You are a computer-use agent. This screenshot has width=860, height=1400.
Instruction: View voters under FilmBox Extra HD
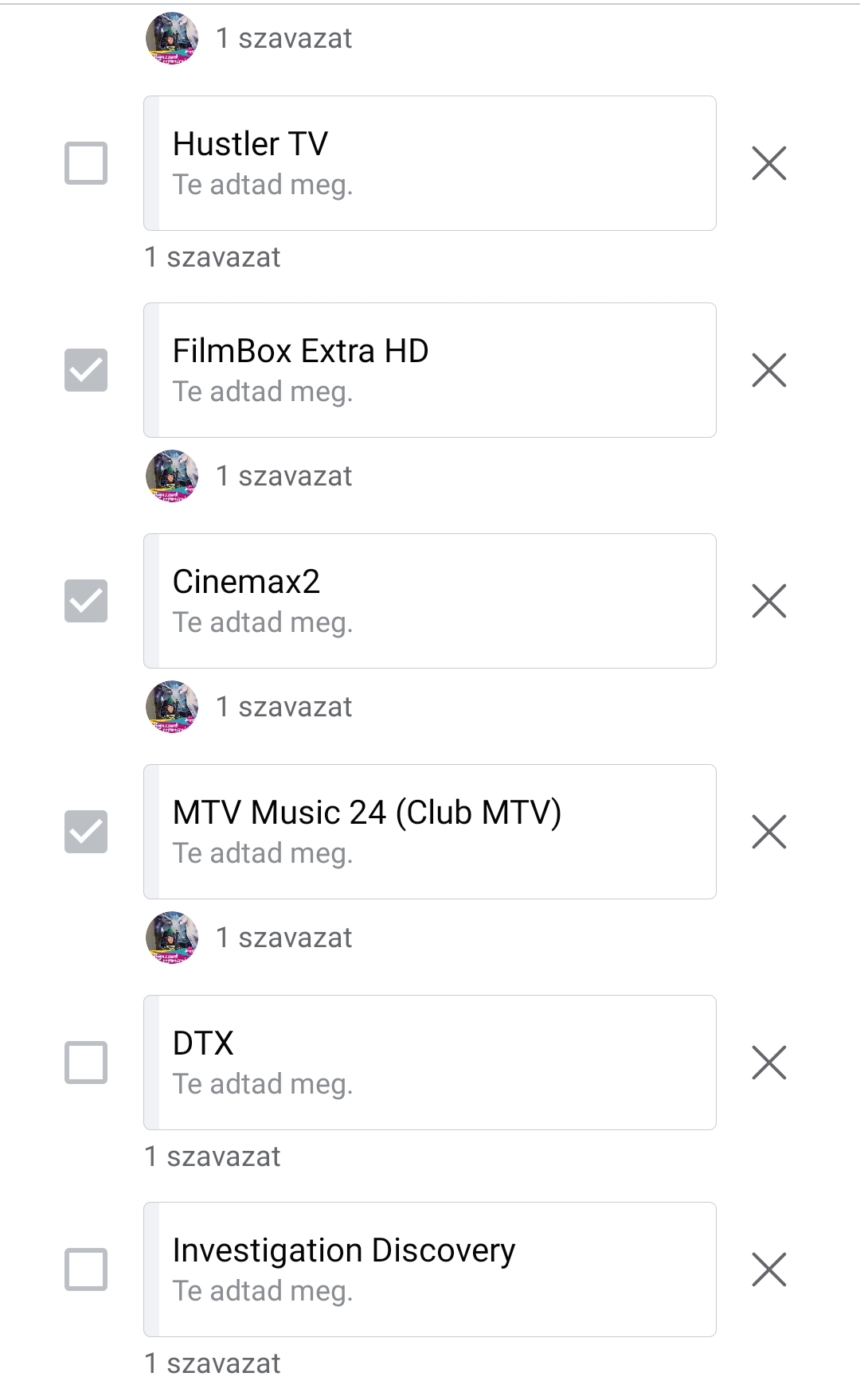[249, 476]
